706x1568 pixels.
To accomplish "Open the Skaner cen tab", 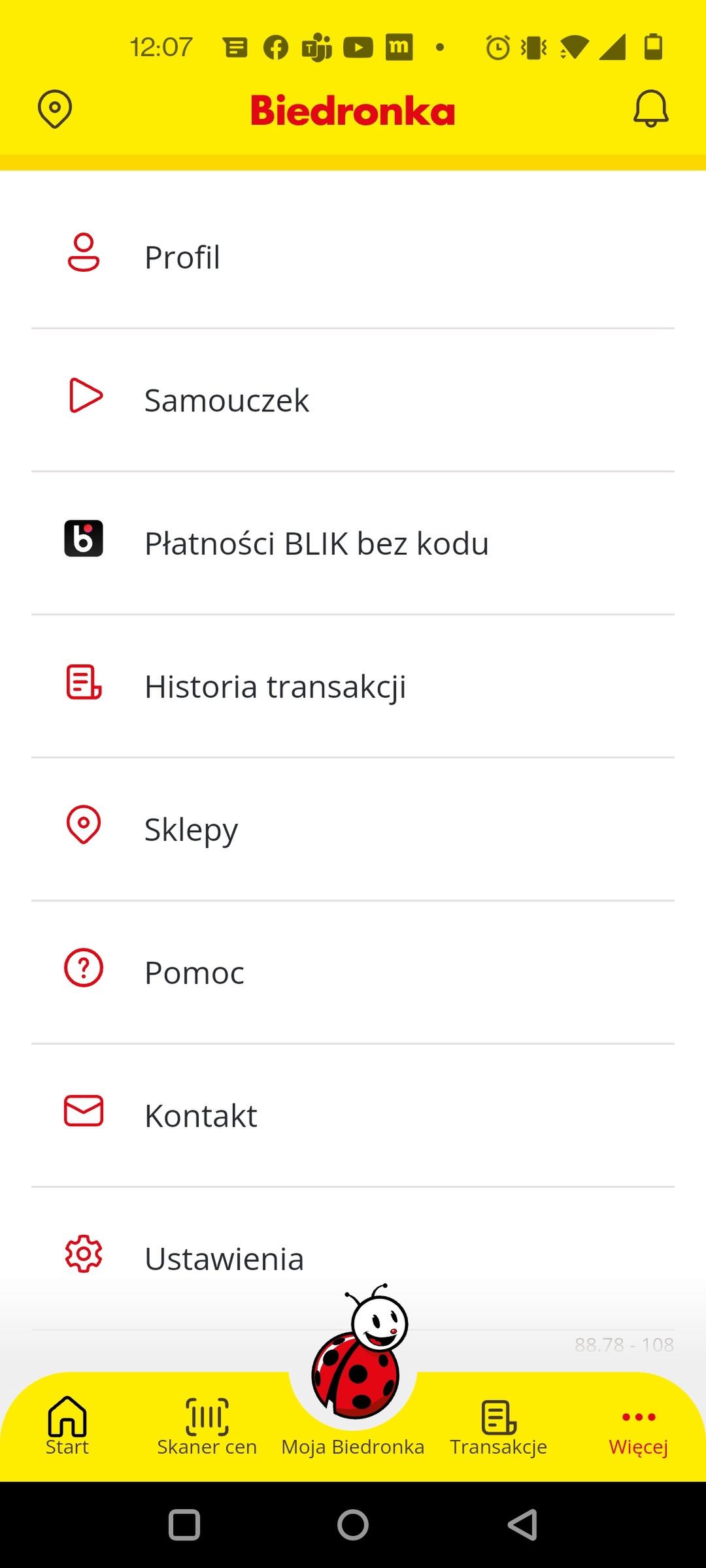I will [x=207, y=1426].
